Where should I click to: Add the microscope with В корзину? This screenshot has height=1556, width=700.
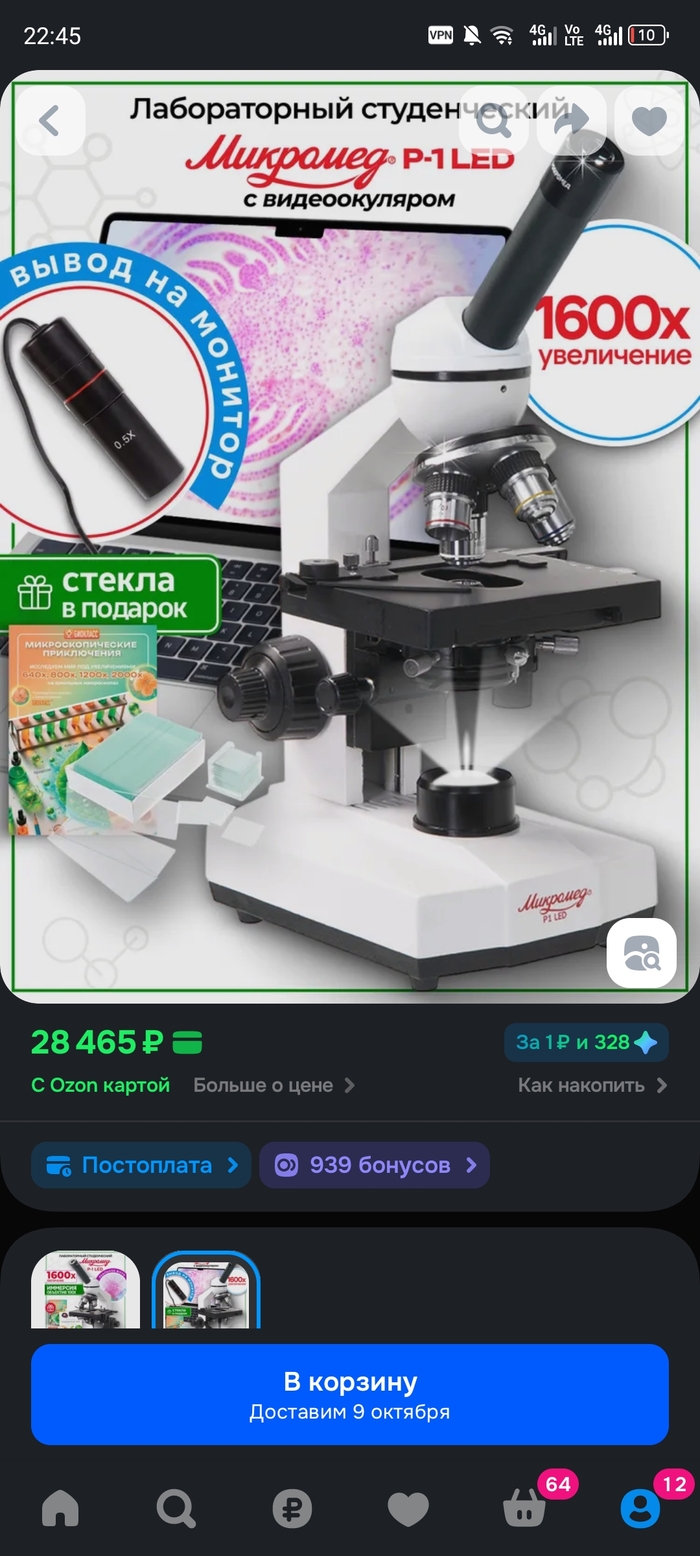point(350,1394)
